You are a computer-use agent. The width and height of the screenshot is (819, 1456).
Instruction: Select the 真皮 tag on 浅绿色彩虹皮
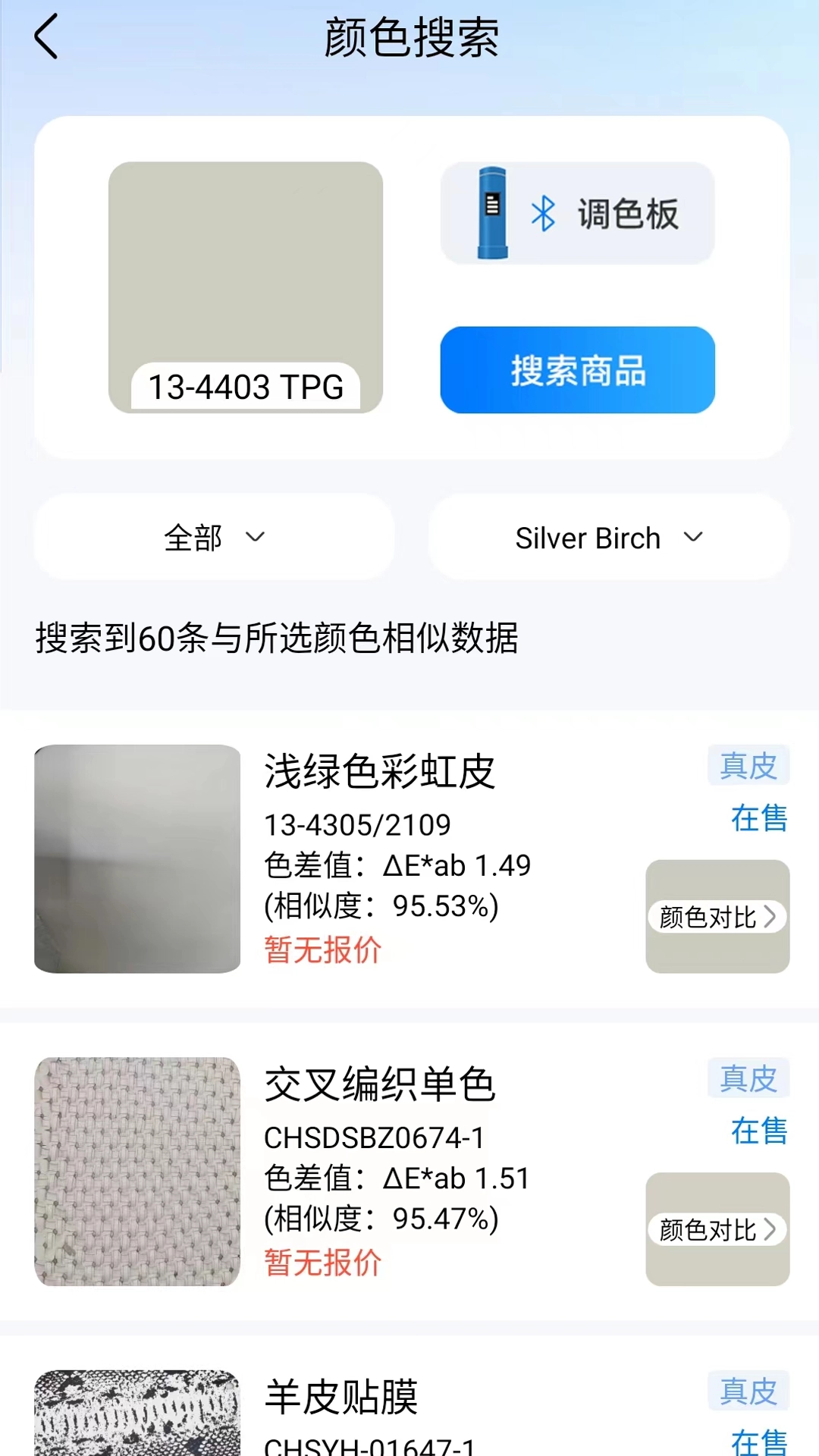[x=748, y=765]
